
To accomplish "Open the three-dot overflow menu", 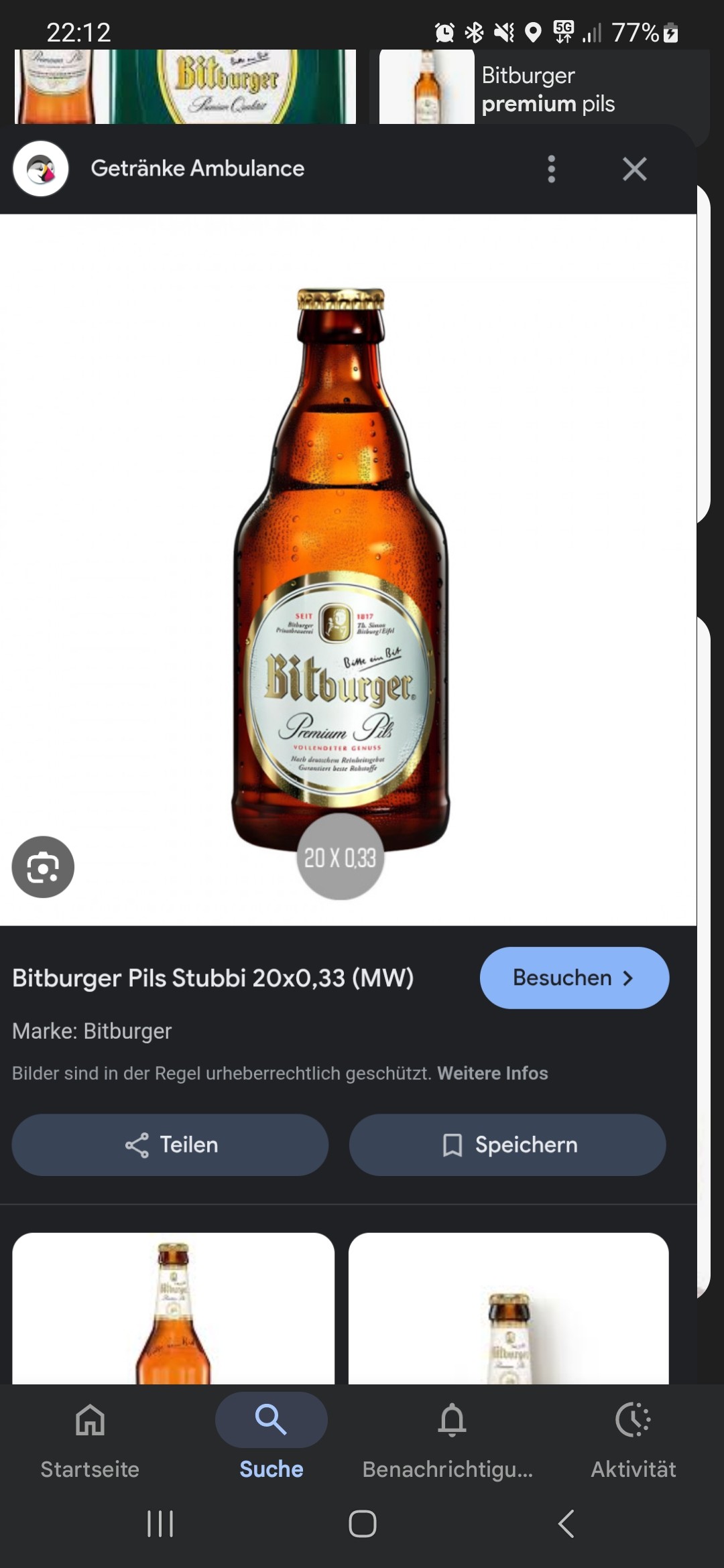I will [552, 169].
